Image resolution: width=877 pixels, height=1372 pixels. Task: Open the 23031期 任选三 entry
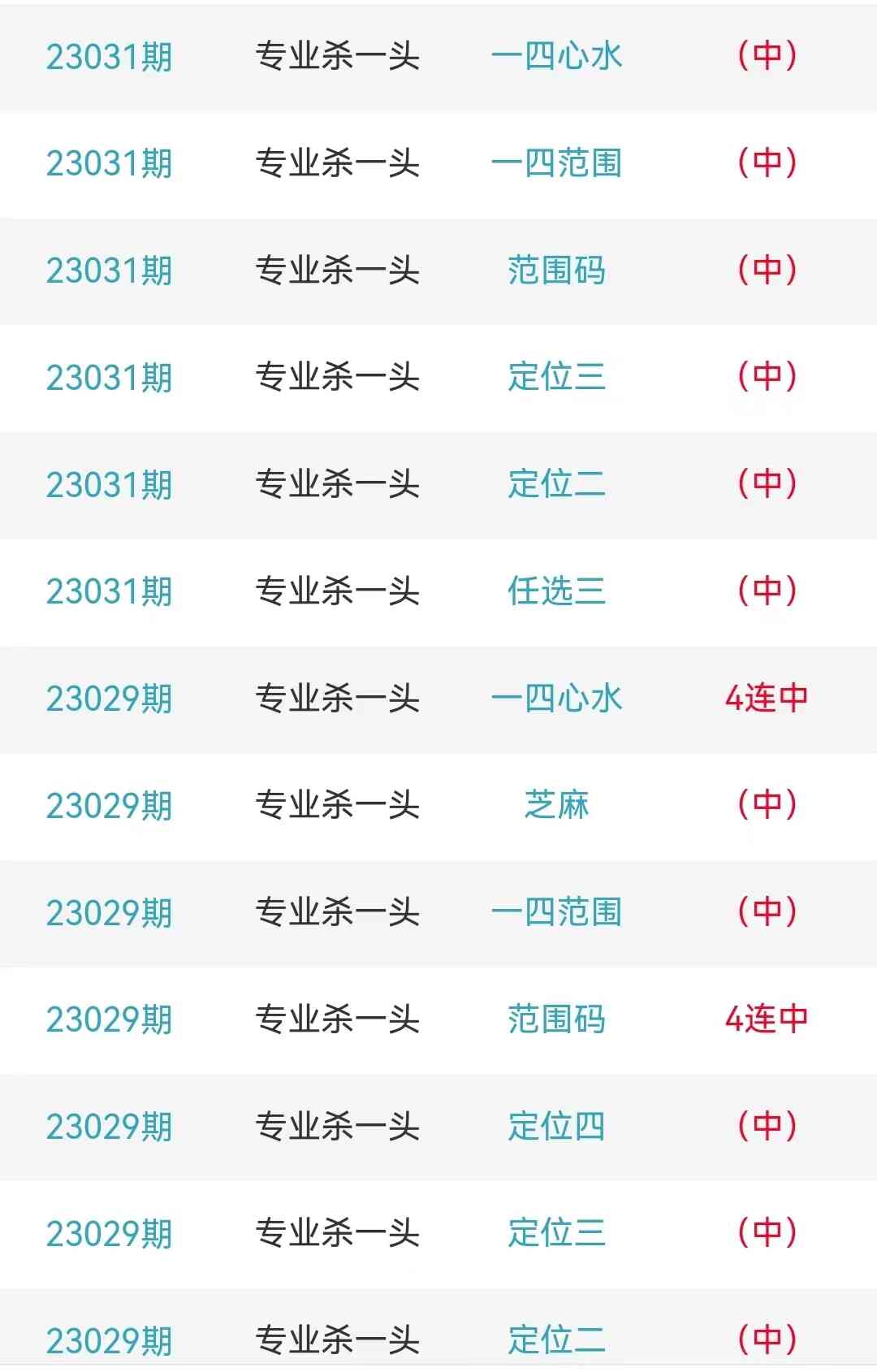556,591
